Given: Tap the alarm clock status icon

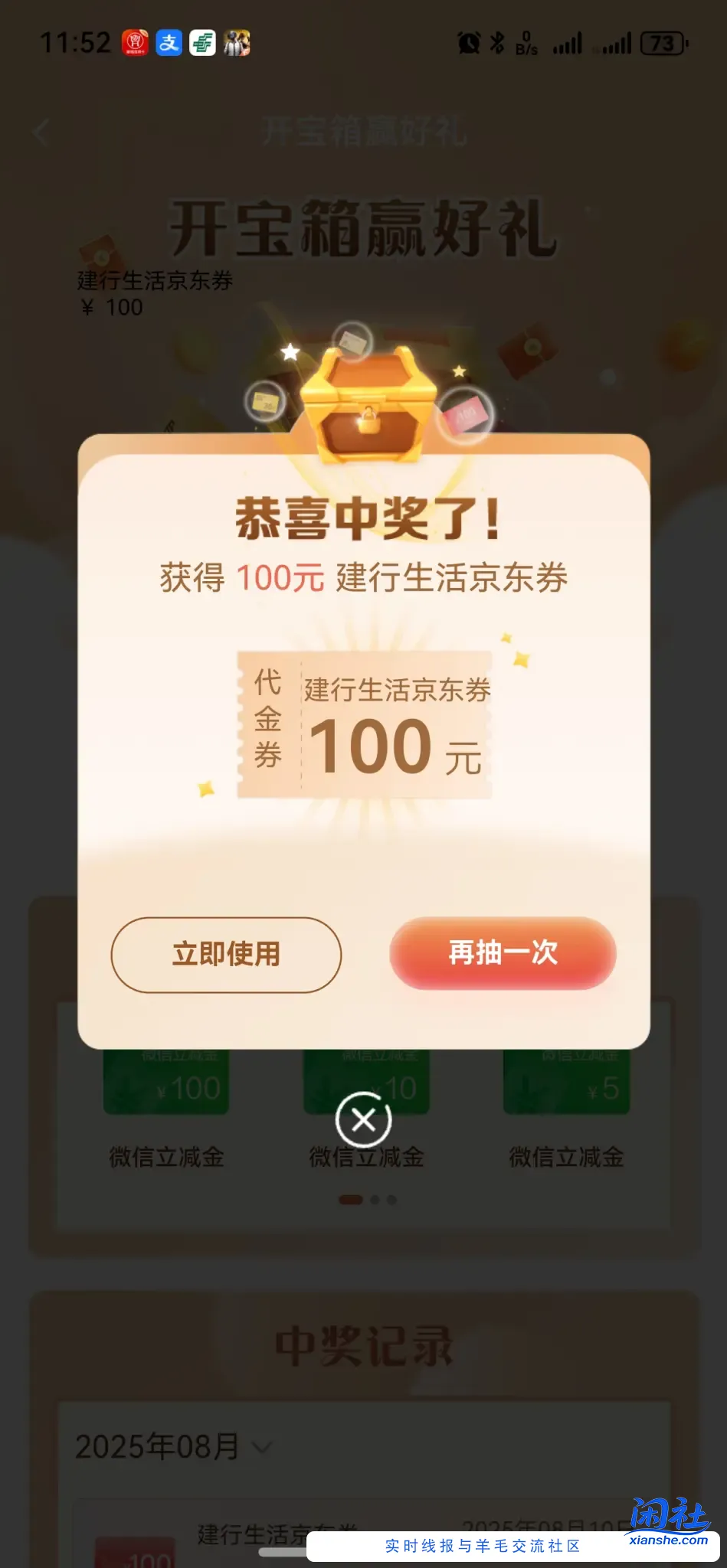Looking at the screenshot, I should click(470, 43).
